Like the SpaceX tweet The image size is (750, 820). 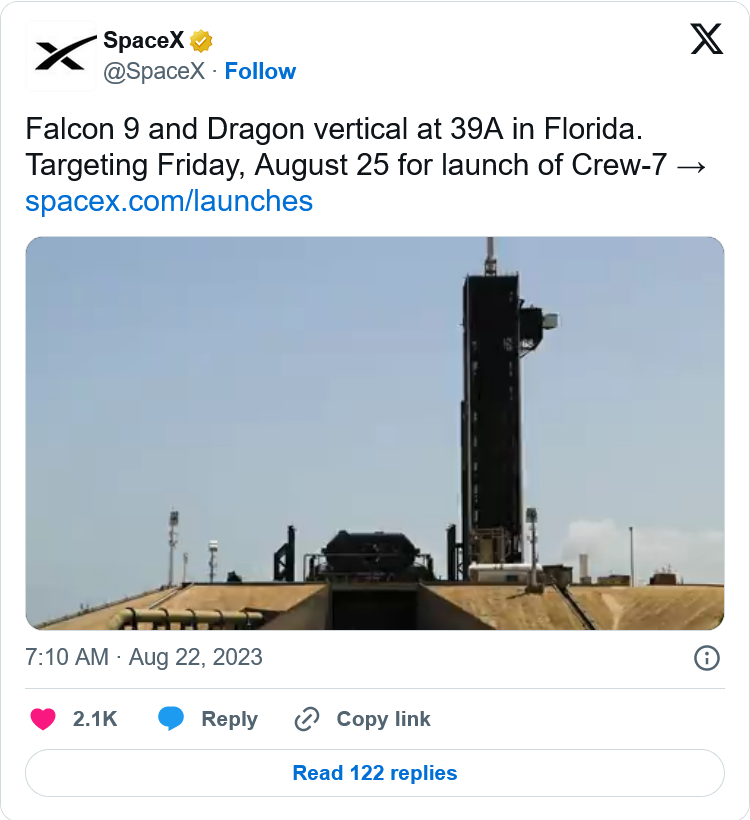pos(44,719)
